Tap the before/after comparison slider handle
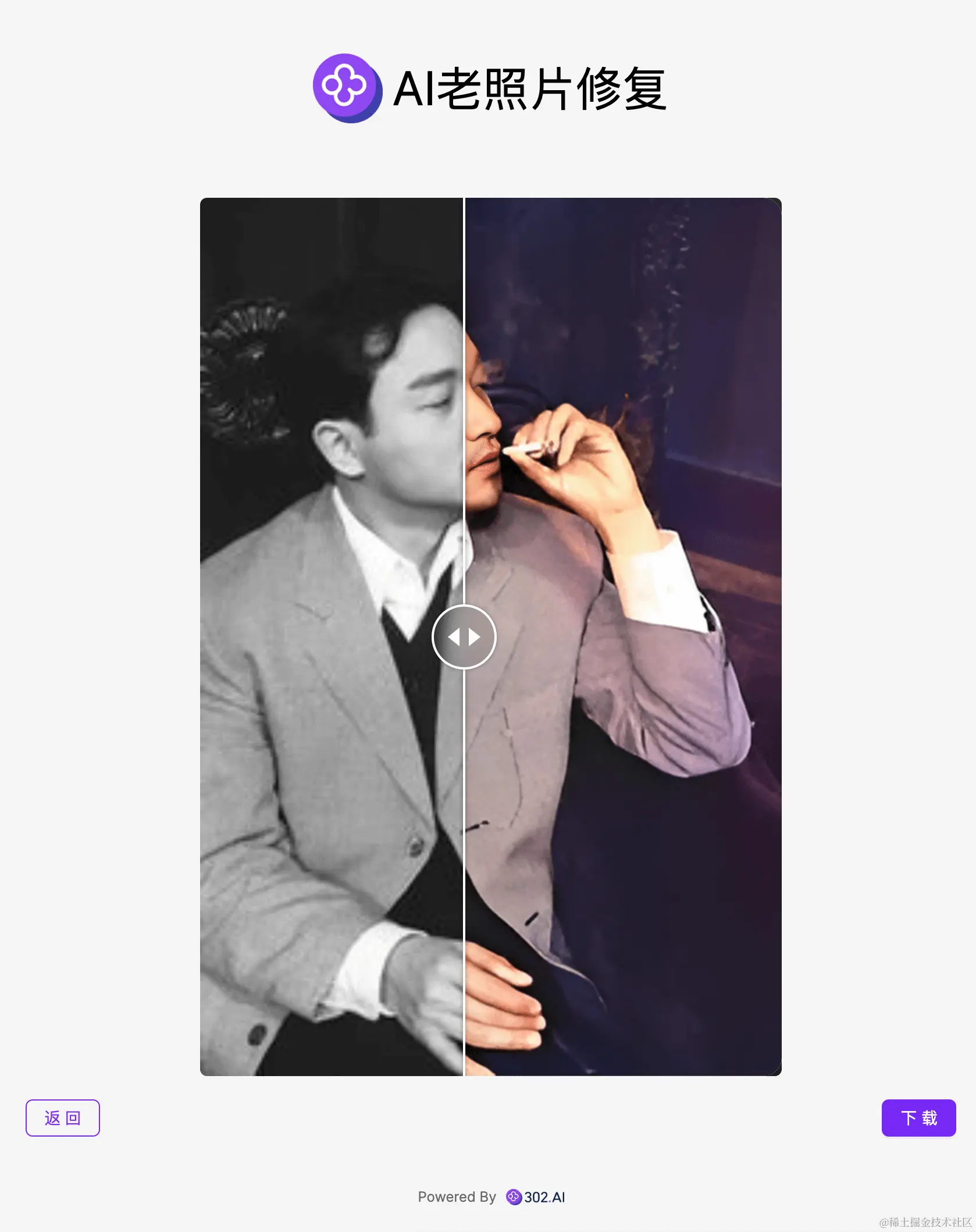Screen dimensions: 976x1232 tap(464, 637)
